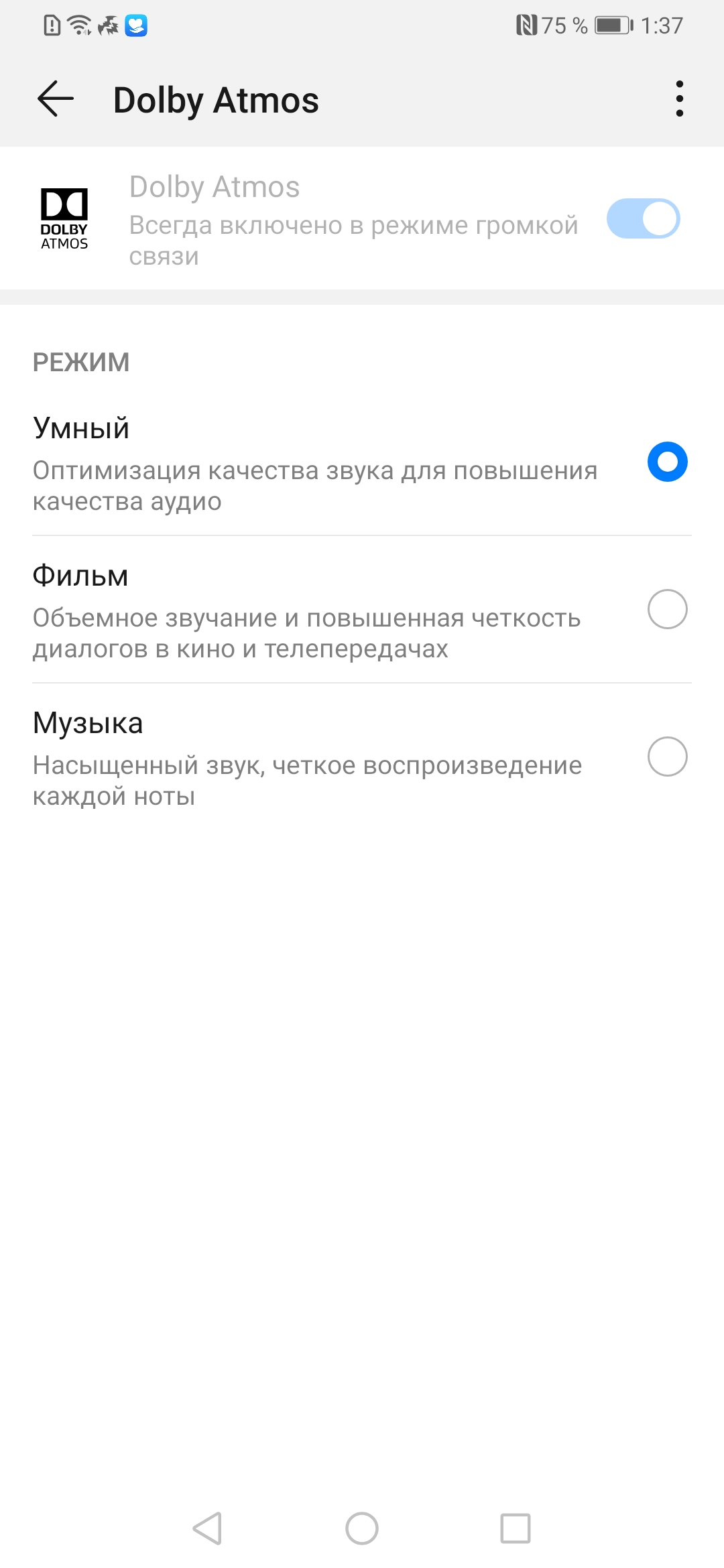Select the Умный mode
This screenshot has width=724, height=1568.
667,462
